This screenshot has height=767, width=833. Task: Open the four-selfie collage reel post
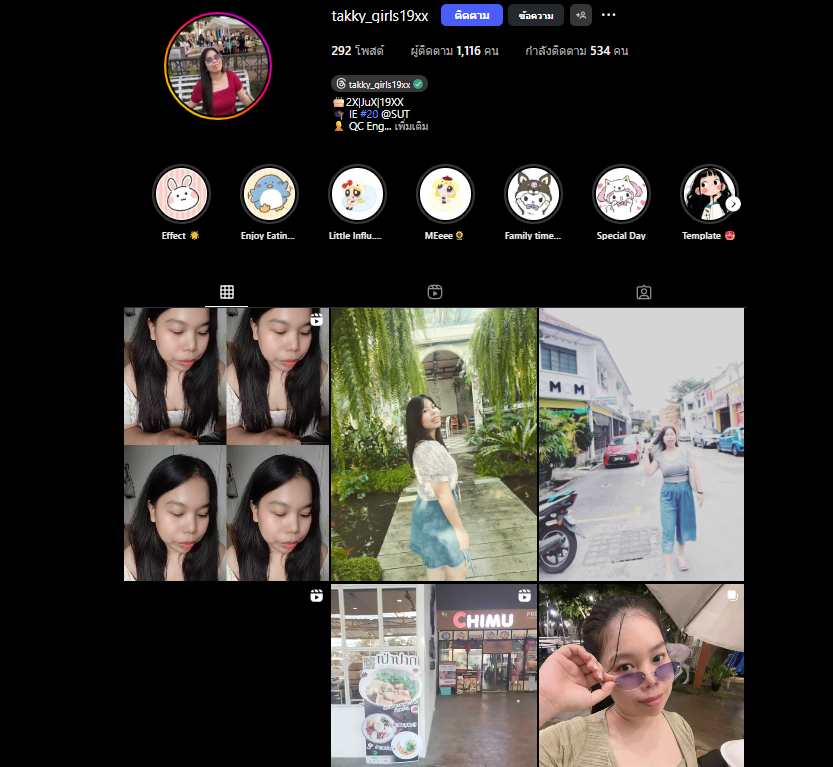(226, 444)
